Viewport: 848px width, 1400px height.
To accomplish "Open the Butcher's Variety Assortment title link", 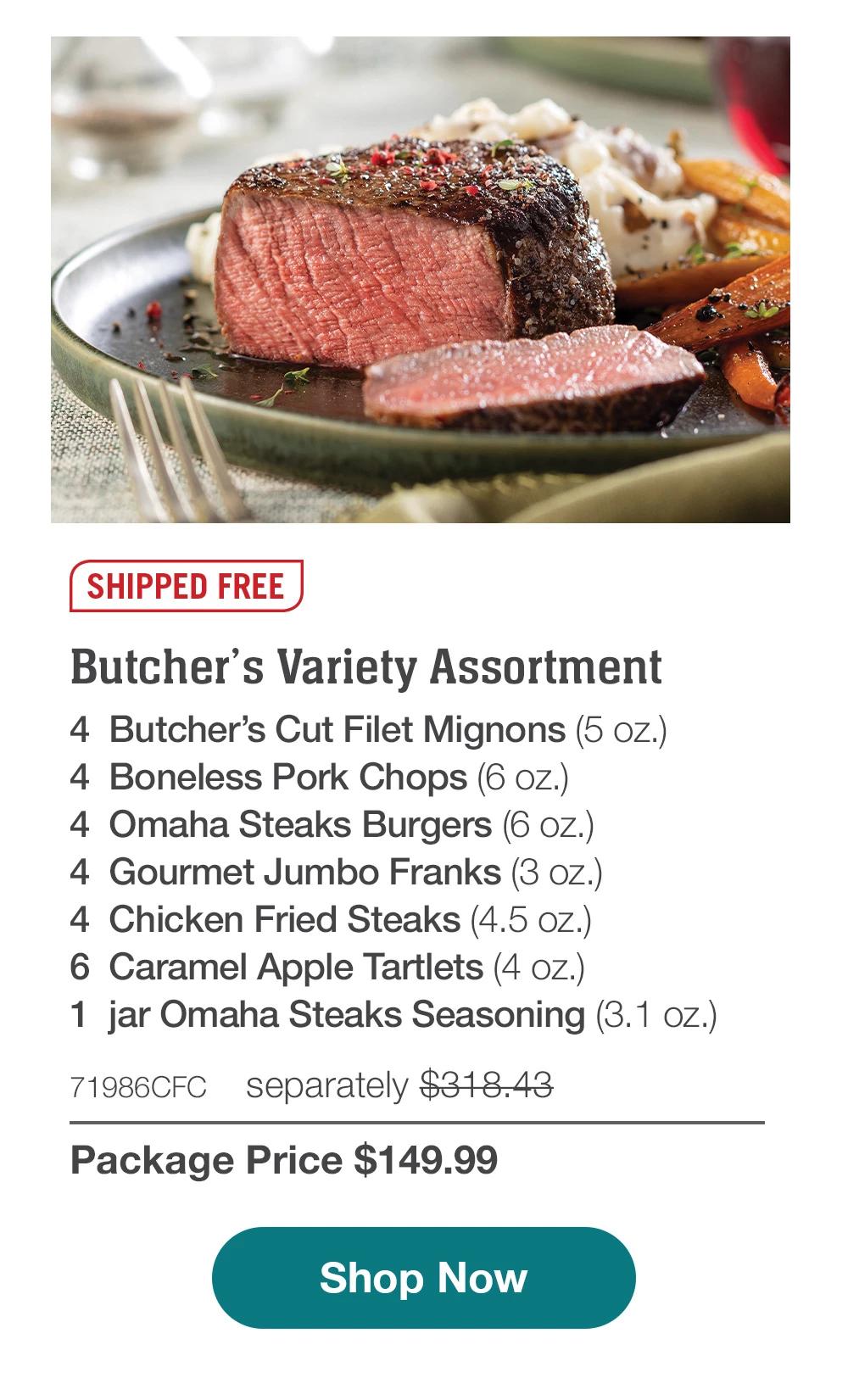I will 367,669.
